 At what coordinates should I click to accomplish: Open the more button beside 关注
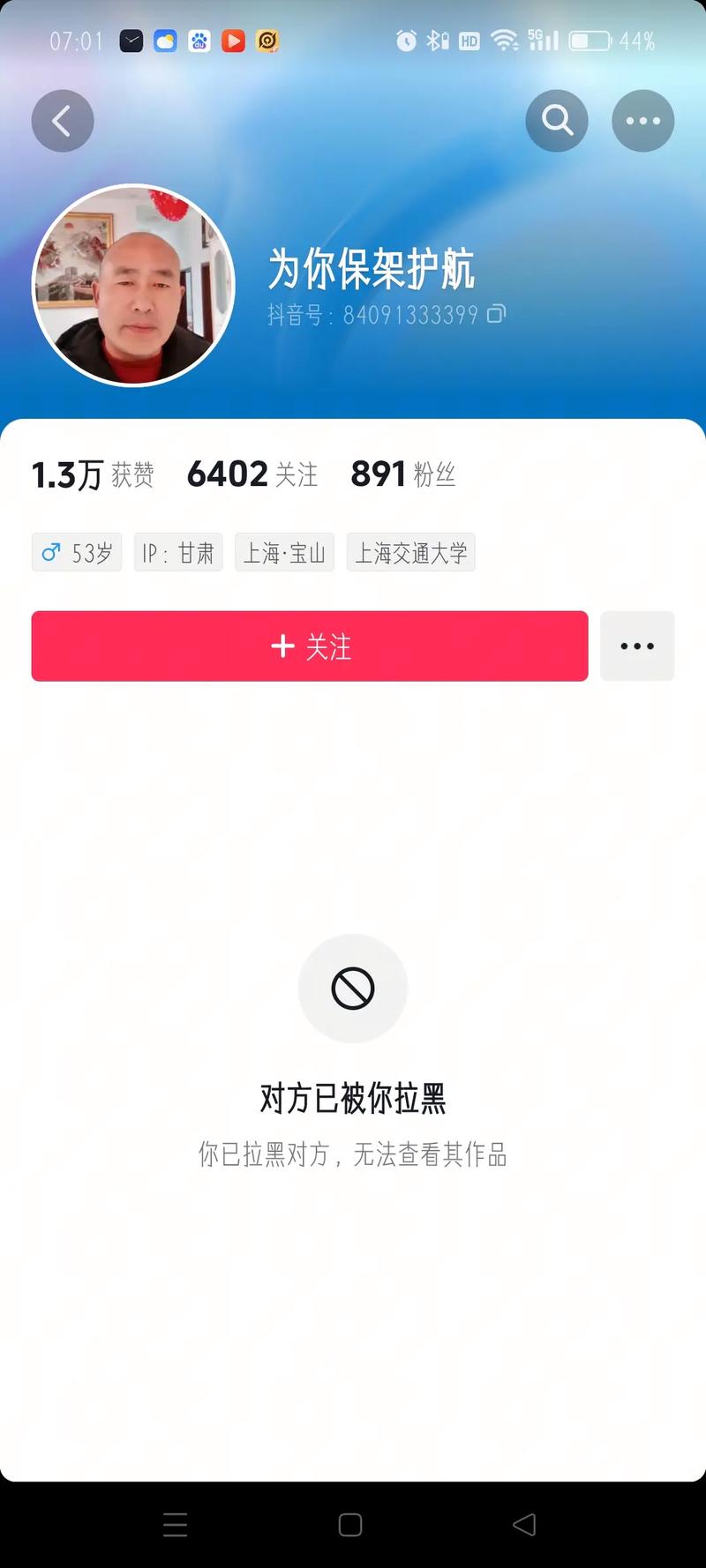[x=637, y=646]
